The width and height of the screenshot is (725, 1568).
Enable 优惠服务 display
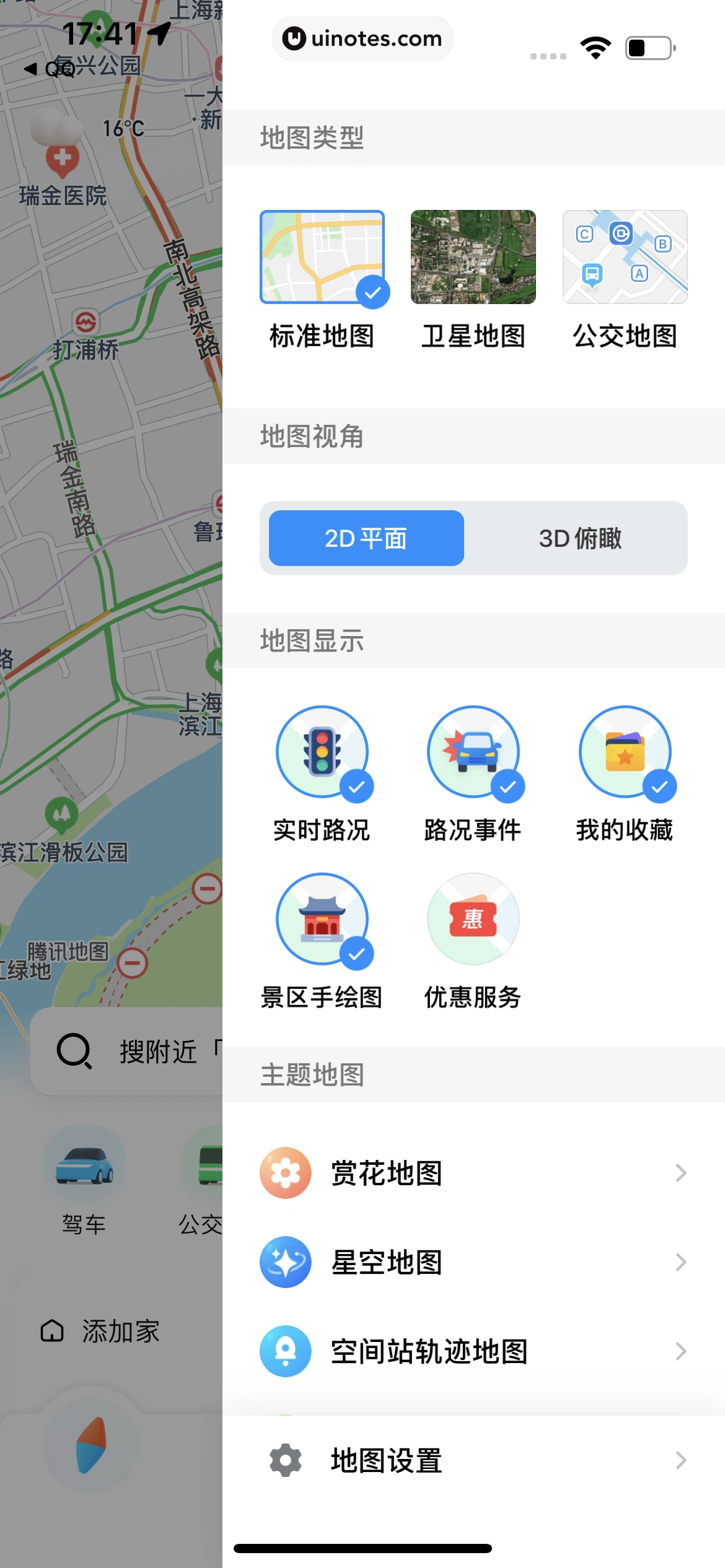click(473, 919)
